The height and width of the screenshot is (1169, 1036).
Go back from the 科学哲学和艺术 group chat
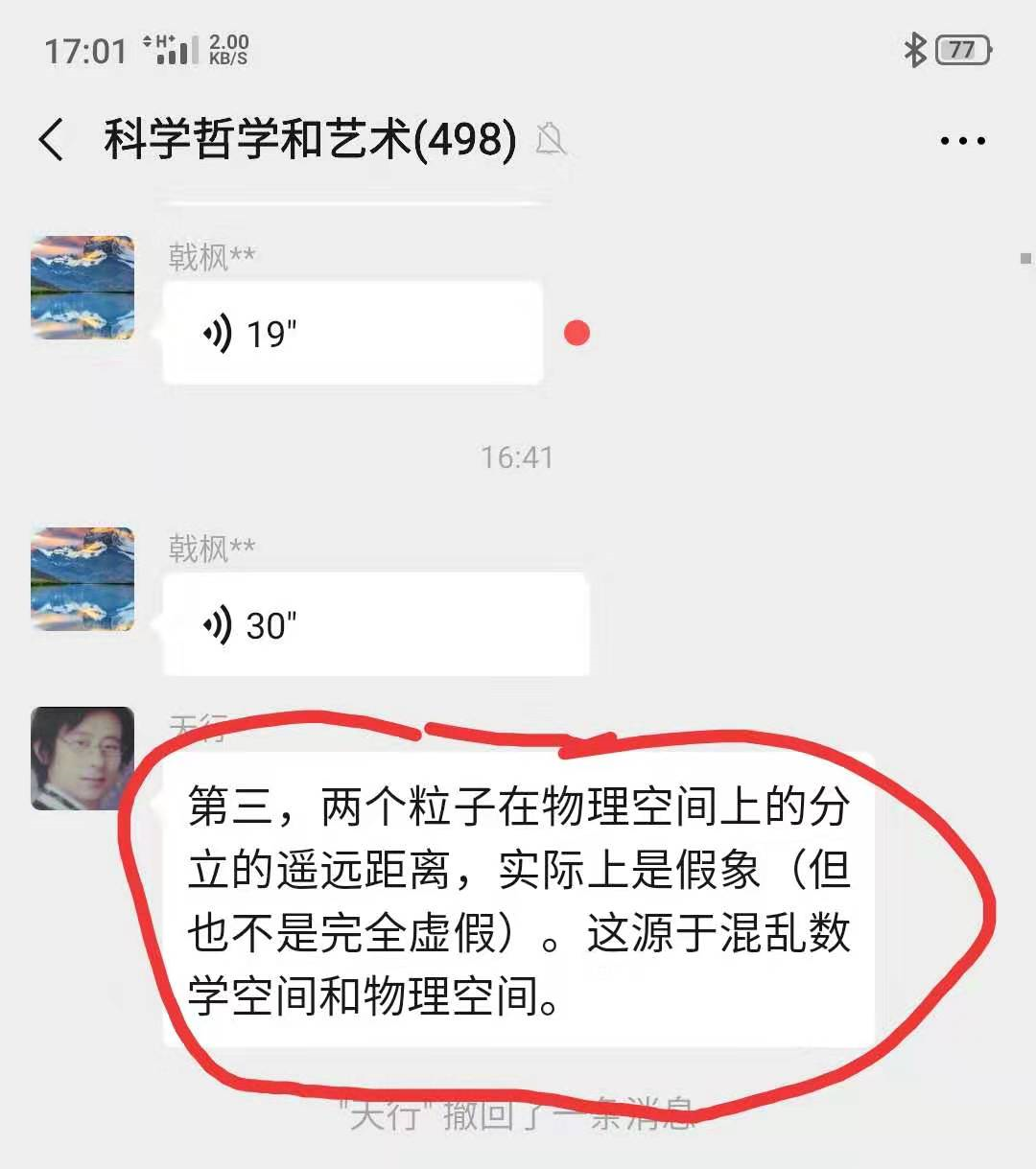[x=52, y=140]
